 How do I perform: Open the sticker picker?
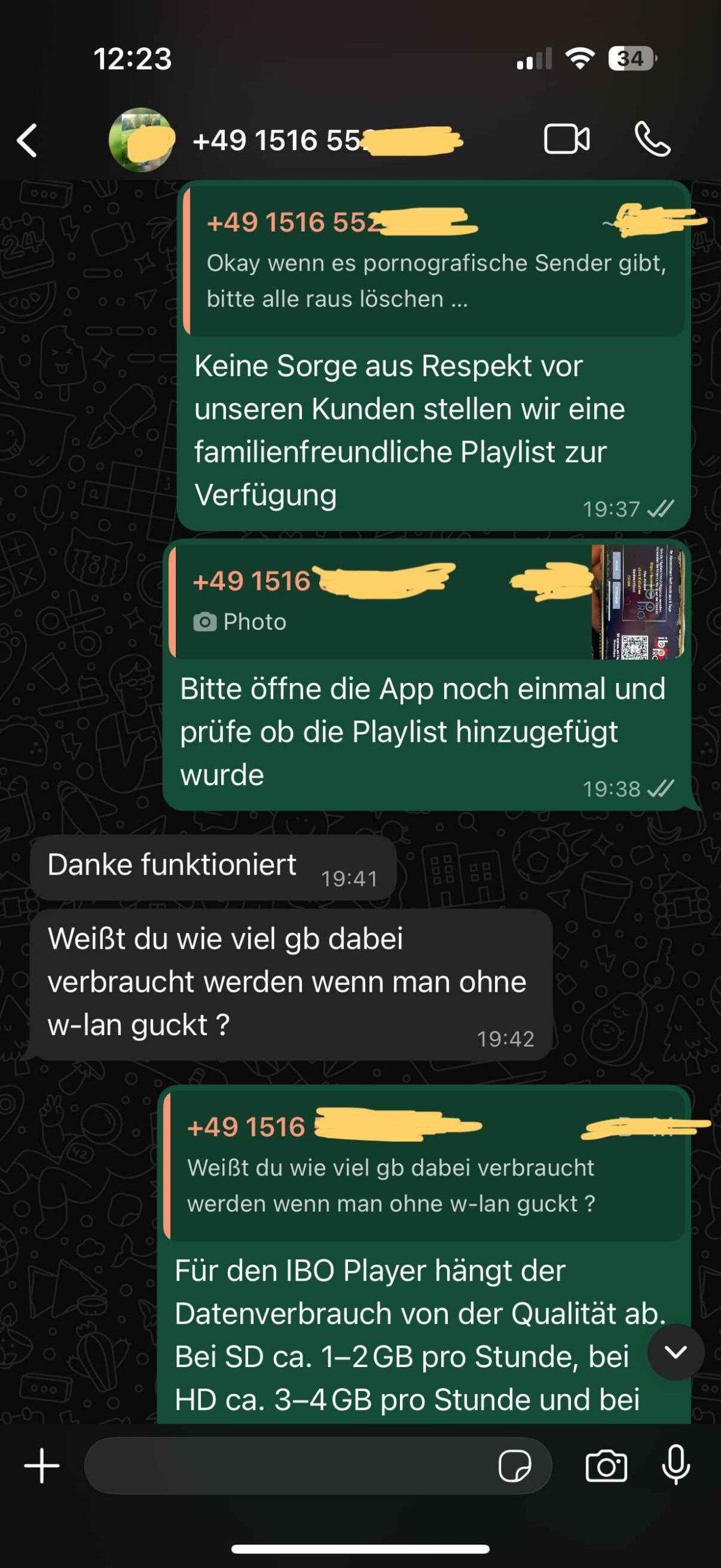point(515,1466)
